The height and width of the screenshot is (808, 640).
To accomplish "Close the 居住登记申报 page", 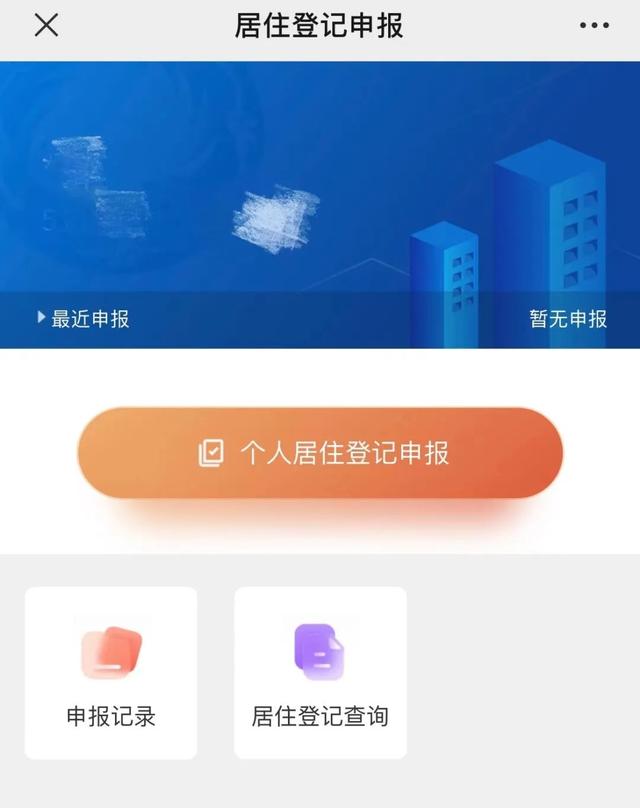I will tap(46, 26).
